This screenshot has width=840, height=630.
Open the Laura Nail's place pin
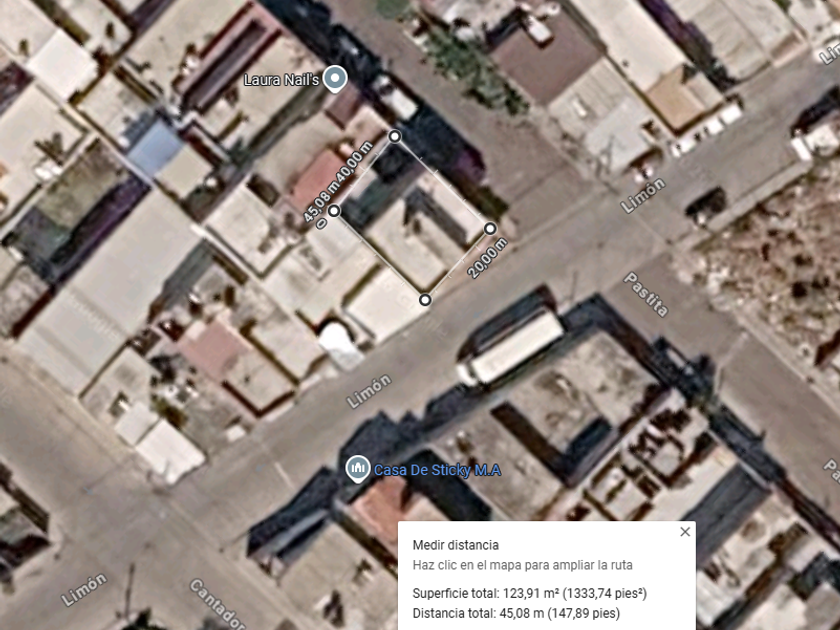tap(335, 79)
